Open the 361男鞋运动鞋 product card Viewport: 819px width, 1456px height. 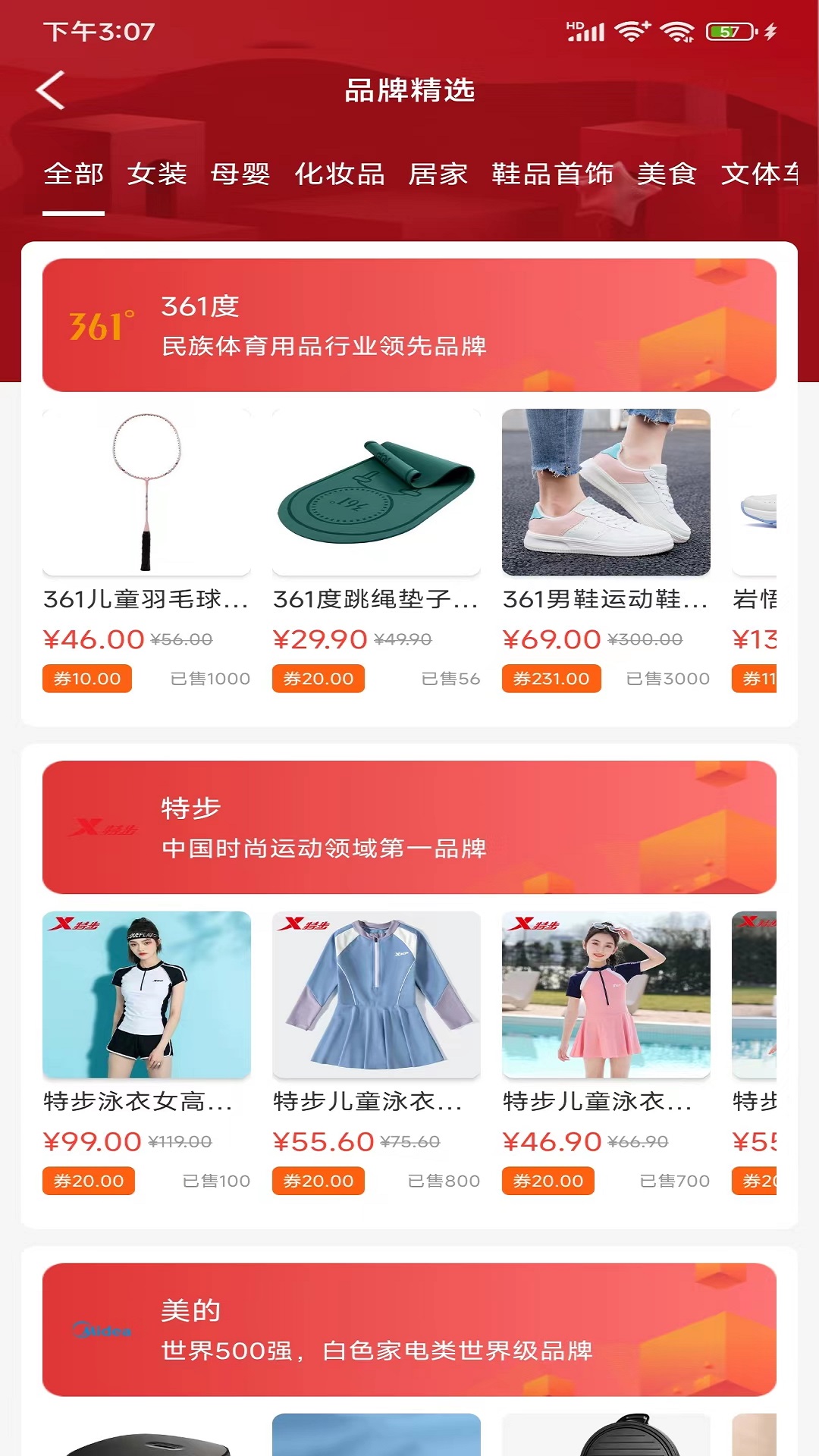pos(606,493)
